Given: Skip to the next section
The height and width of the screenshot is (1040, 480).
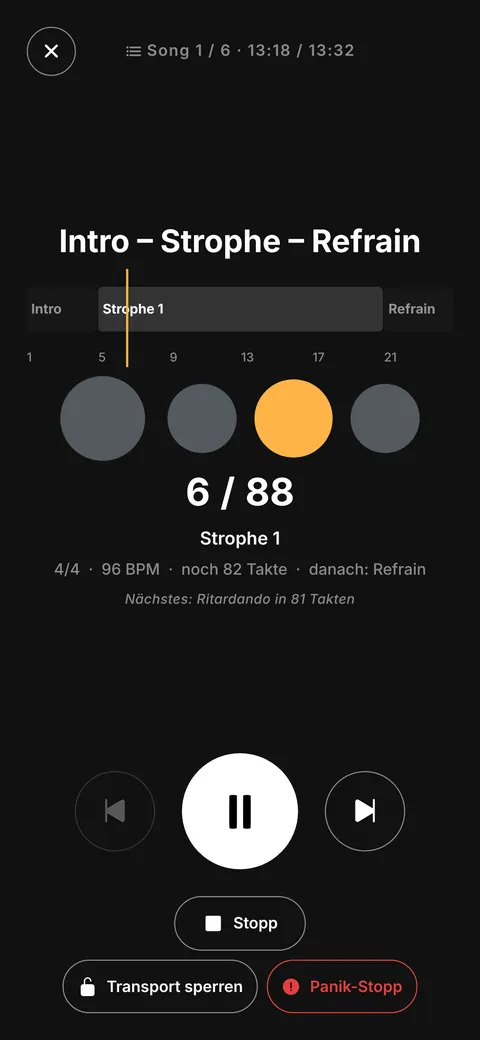Looking at the screenshot, I should click(x=365, y=811).
